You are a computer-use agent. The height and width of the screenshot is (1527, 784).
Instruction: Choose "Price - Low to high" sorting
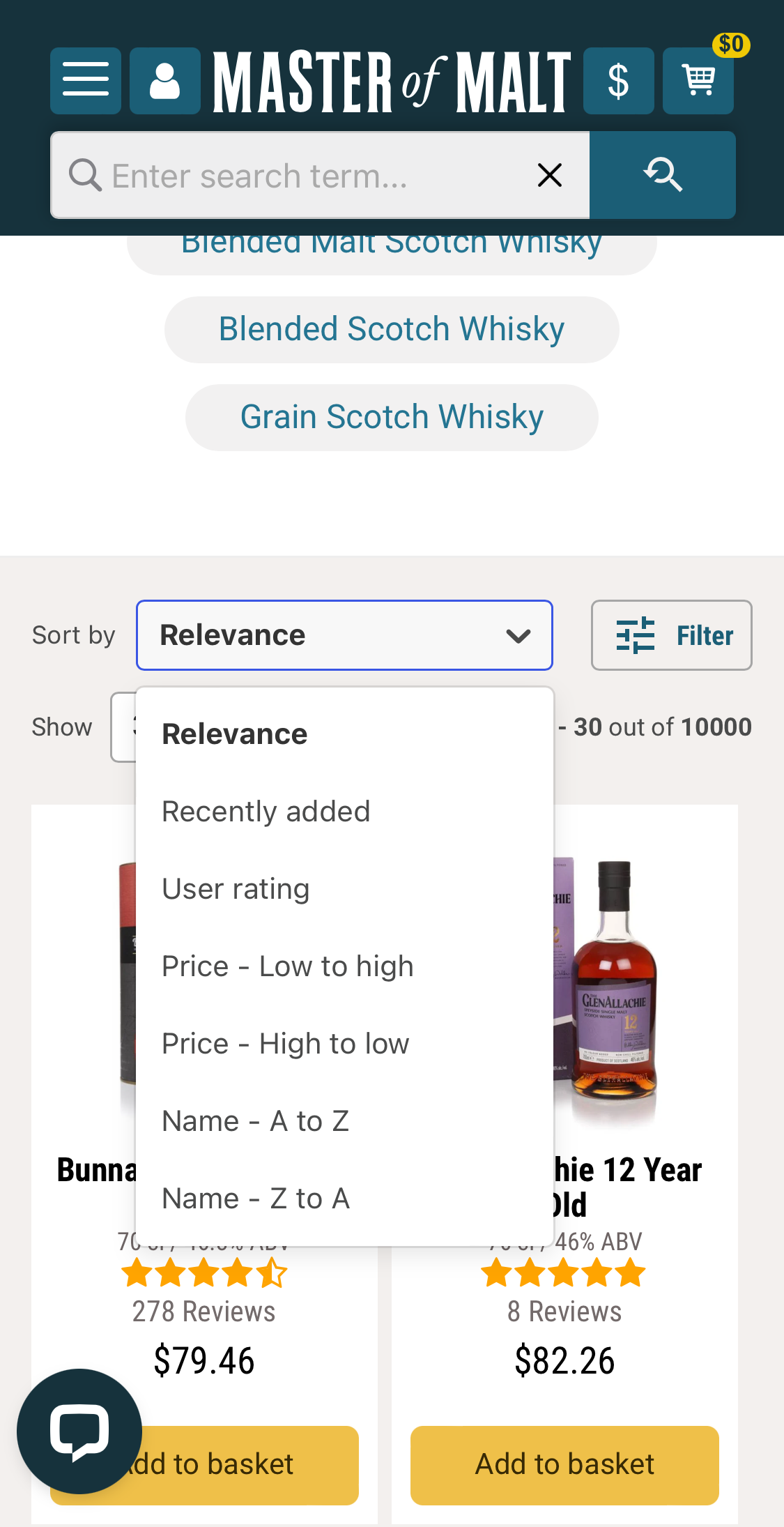tap(287, 966)
